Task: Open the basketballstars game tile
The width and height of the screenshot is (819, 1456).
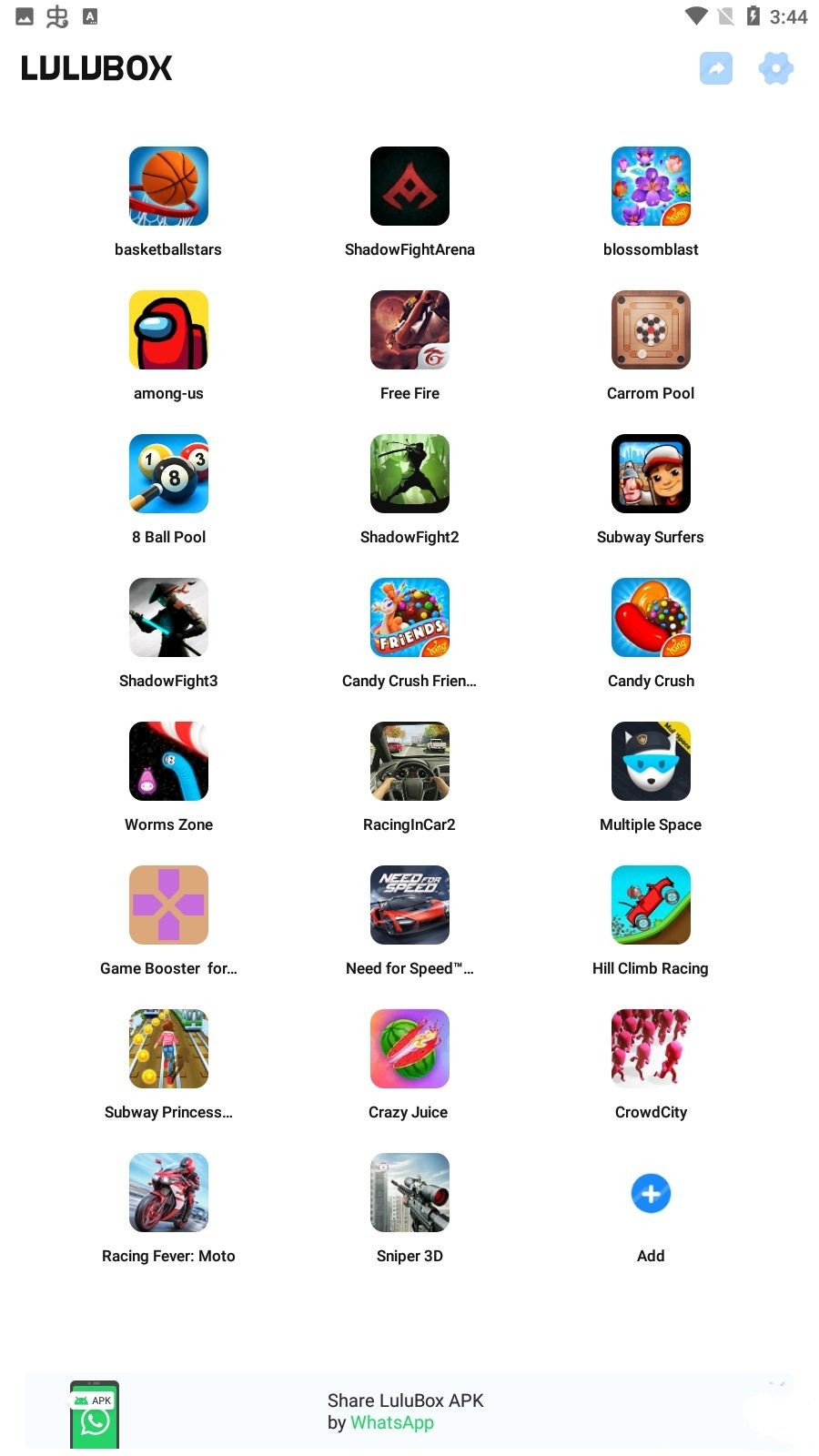Action: (x=168, y=187)
